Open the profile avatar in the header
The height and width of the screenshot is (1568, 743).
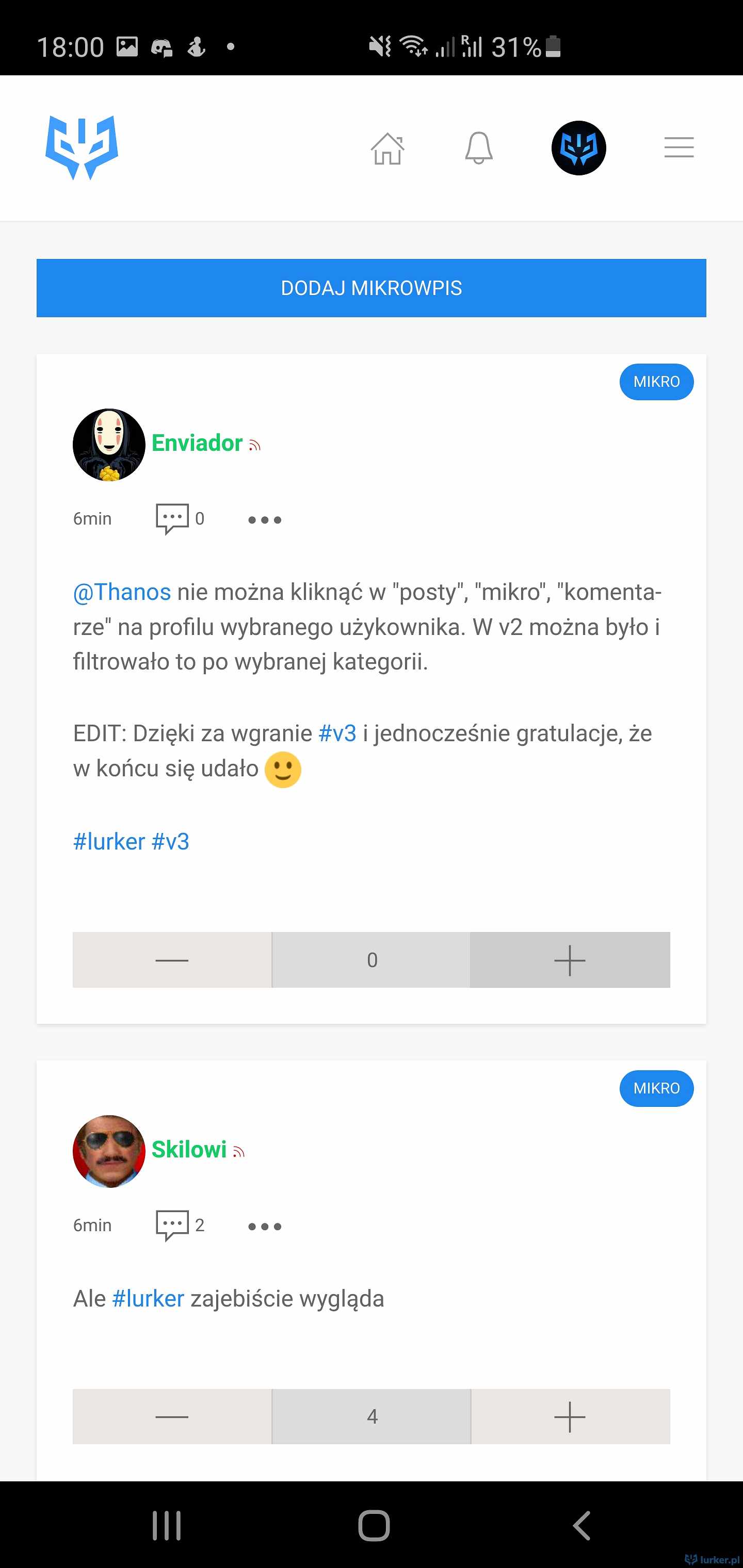point(578,148)
